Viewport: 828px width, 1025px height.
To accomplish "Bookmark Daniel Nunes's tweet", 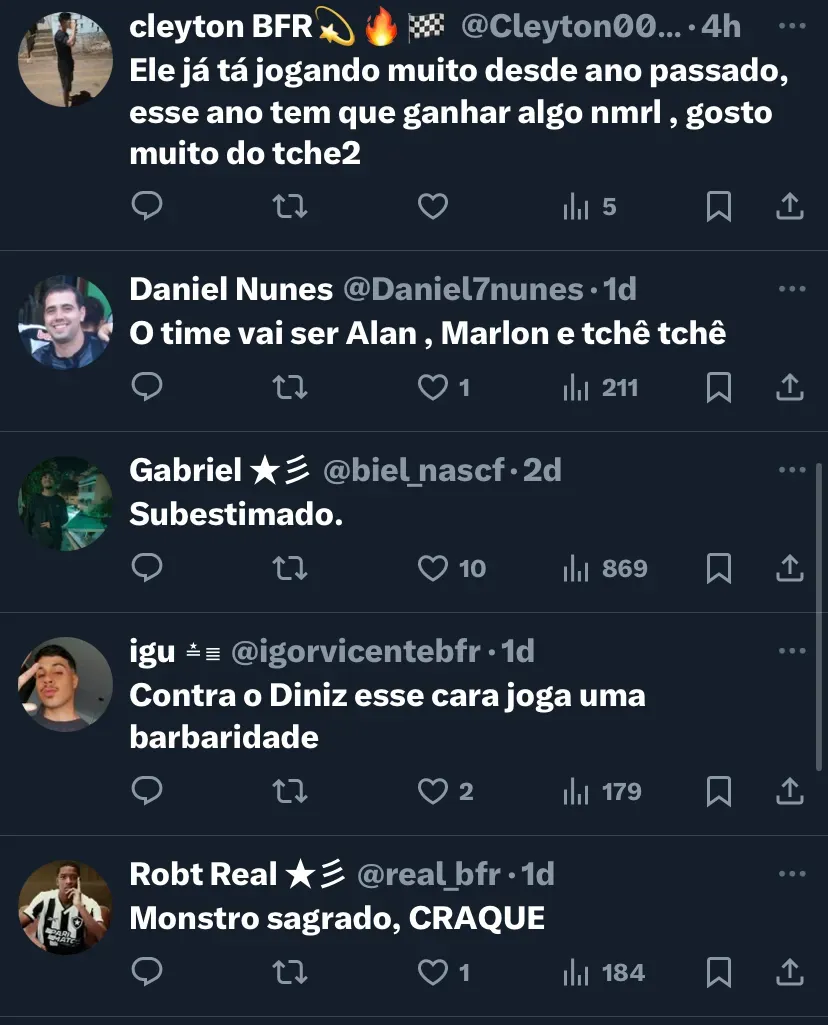I will (x=718, y=387).
